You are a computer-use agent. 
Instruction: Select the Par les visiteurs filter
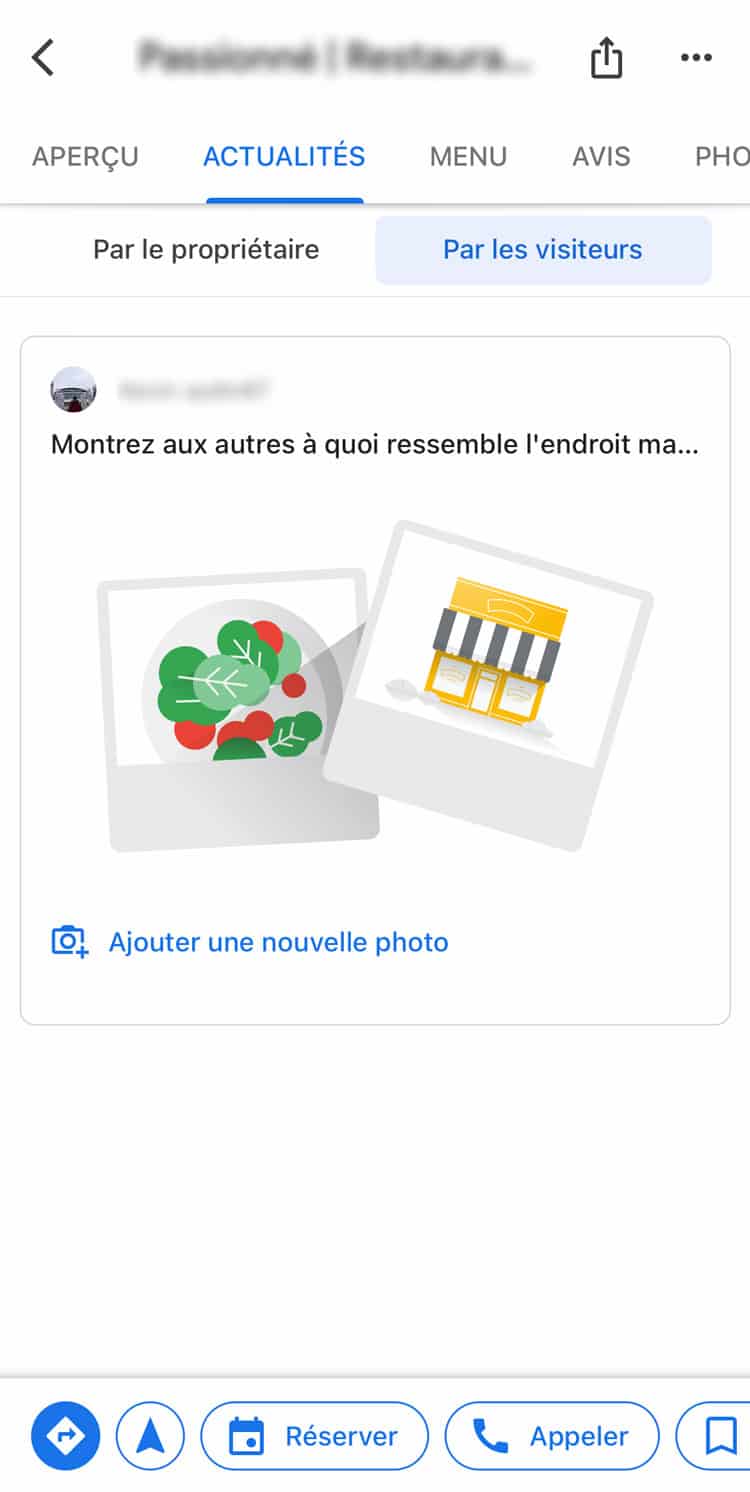pos(543,250)
